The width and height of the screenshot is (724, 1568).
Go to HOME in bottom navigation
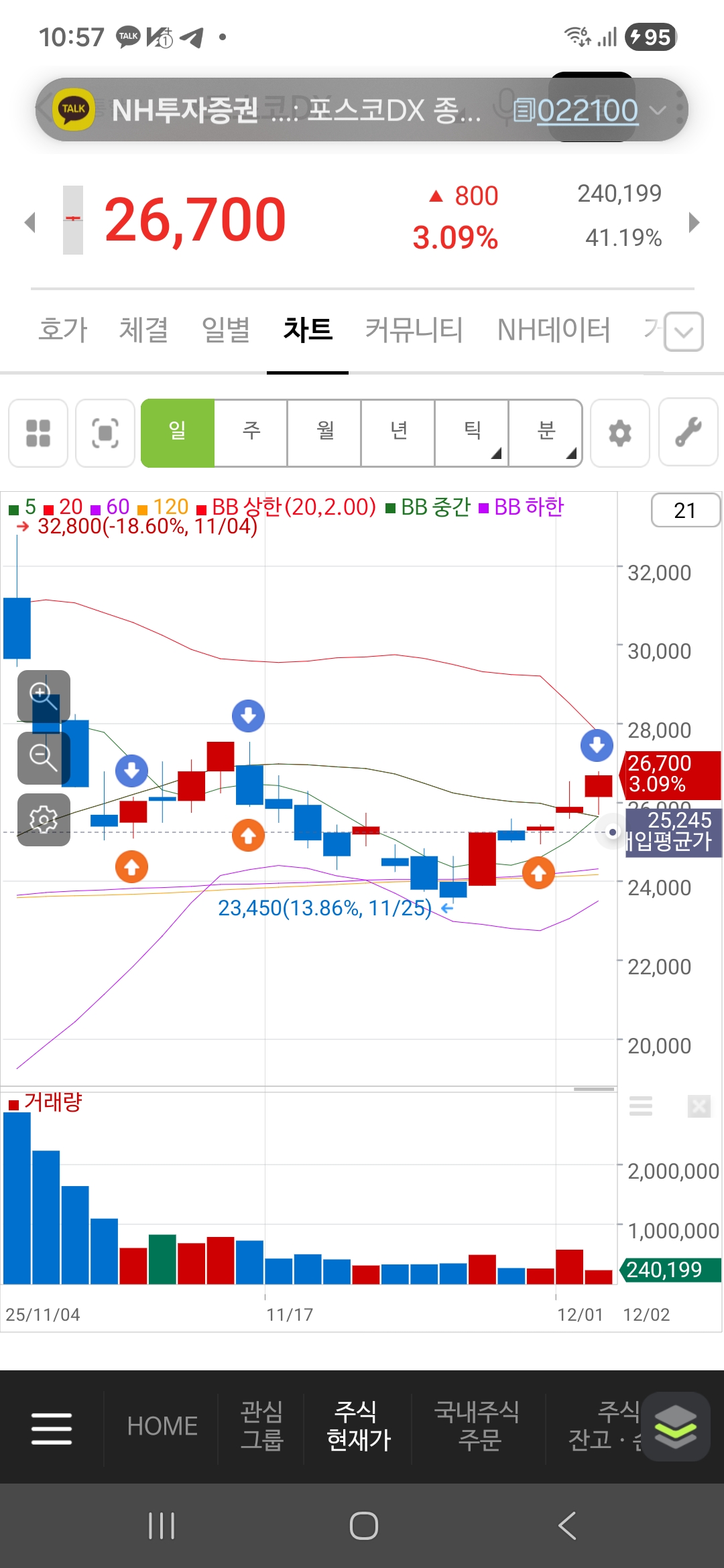pyautogui.click(x=162, y=1426)
